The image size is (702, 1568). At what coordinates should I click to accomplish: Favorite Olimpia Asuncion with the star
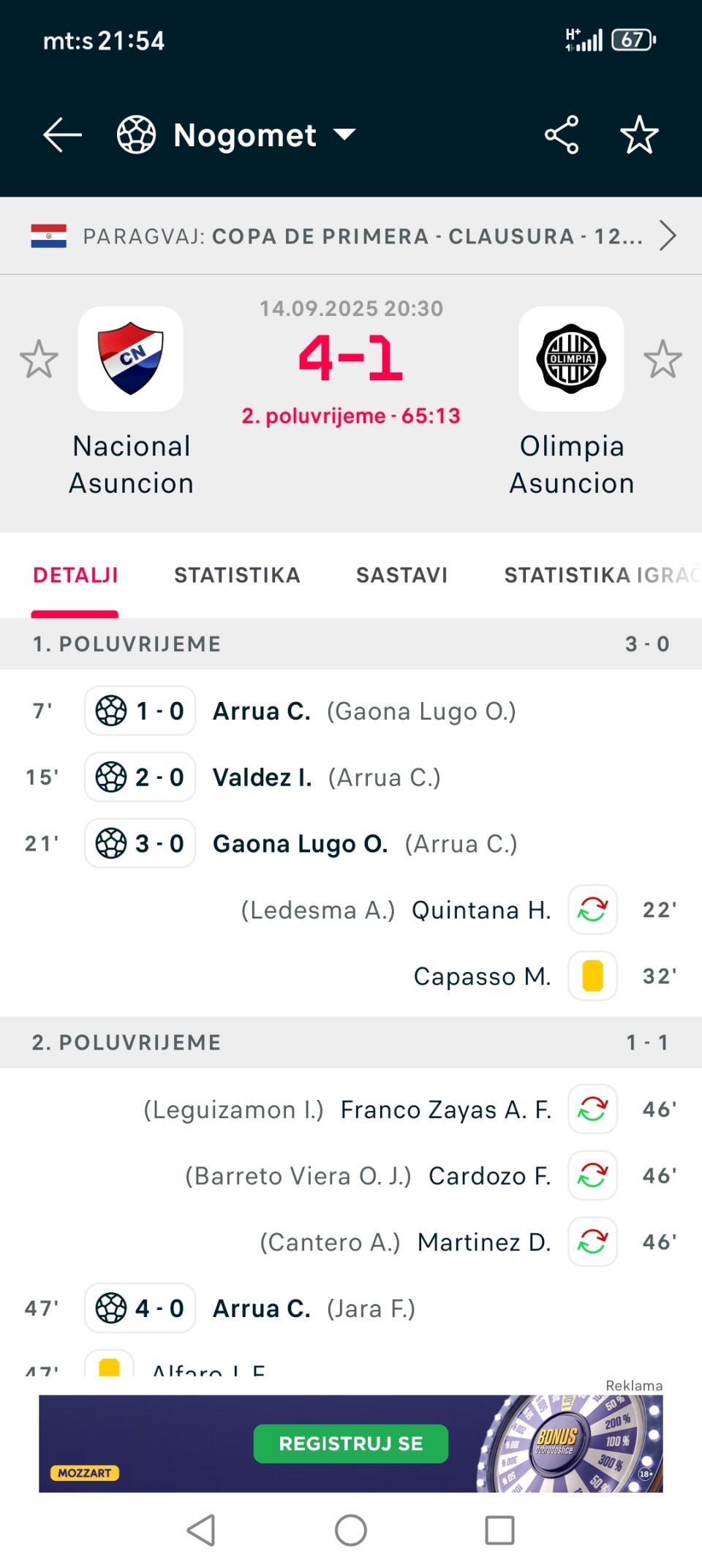(663, 359)
